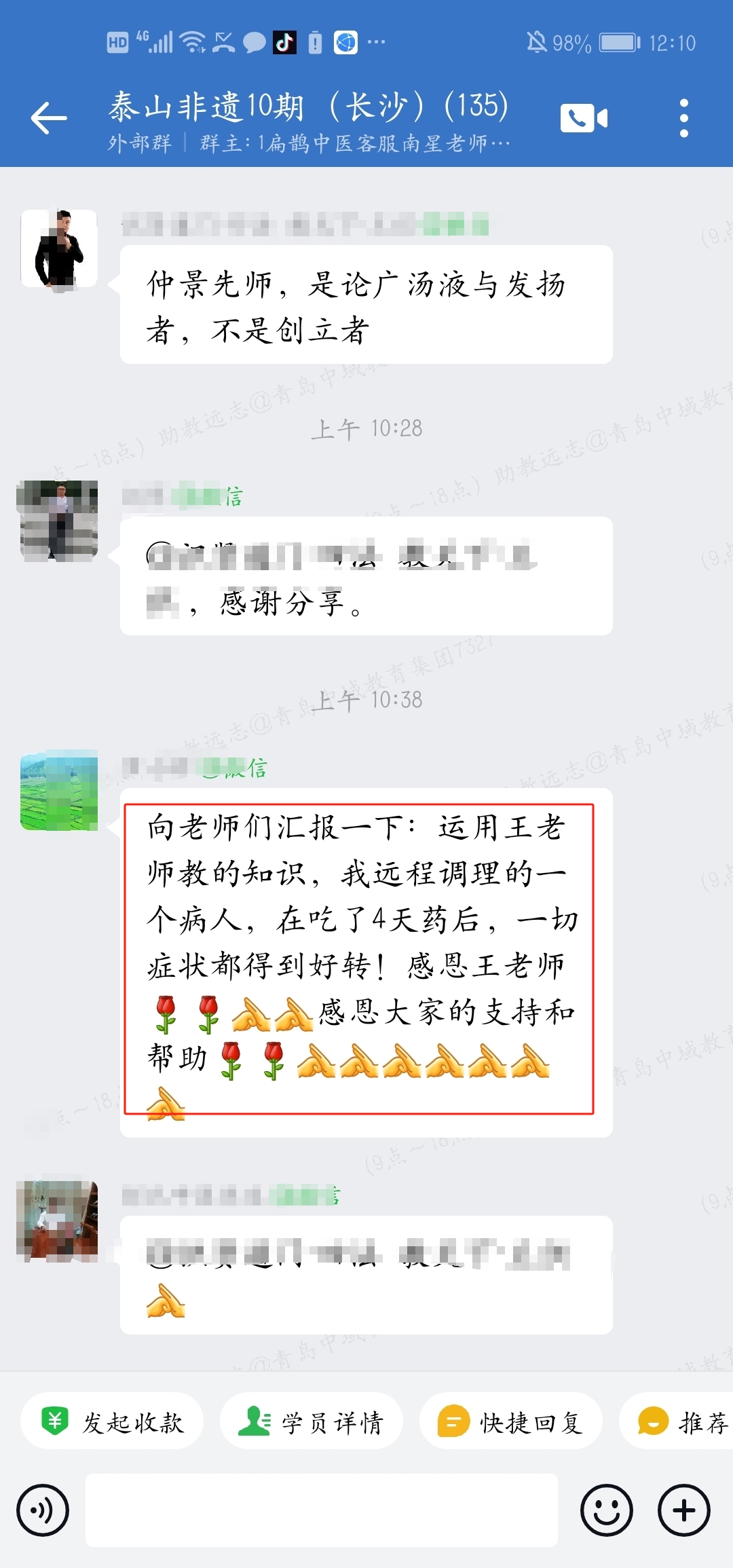Viewport: 733px width, 1568px height.
Task: Focus the message text field
Action: [322, 1510]
